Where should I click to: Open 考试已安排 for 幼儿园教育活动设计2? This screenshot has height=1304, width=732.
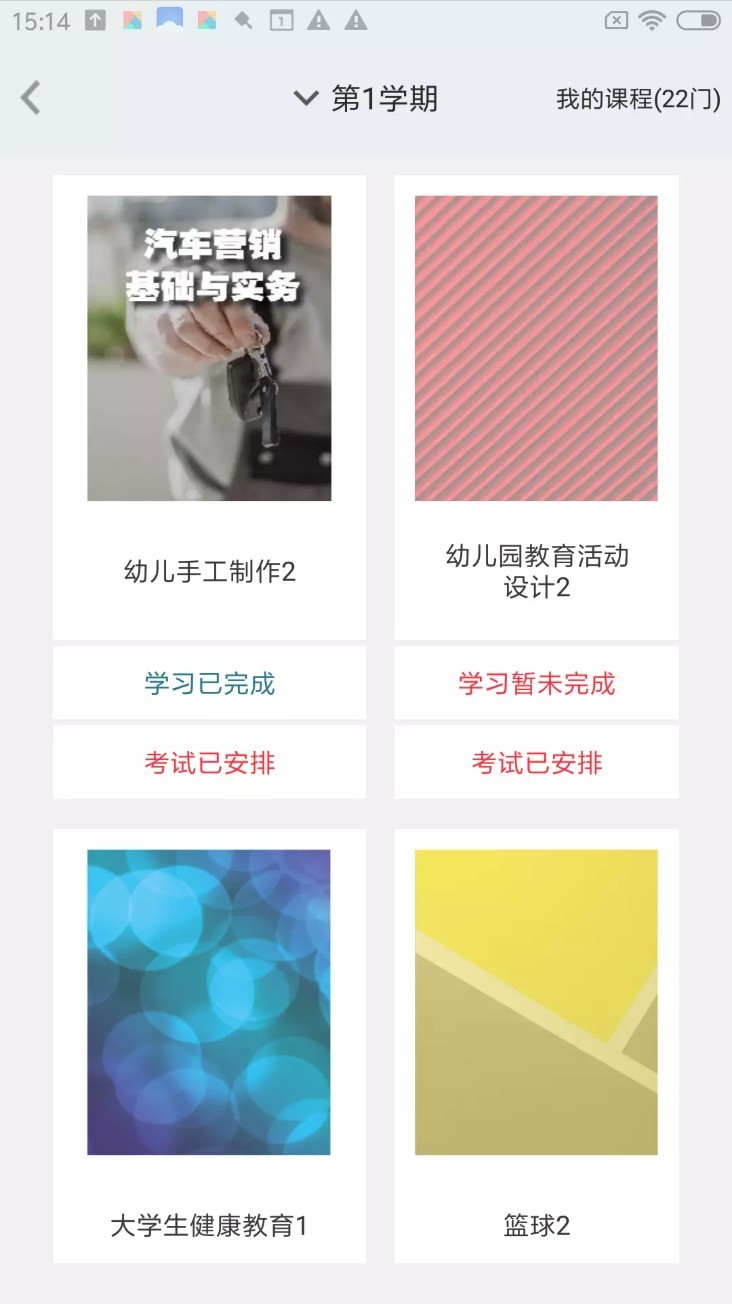[x=536, y=761]
